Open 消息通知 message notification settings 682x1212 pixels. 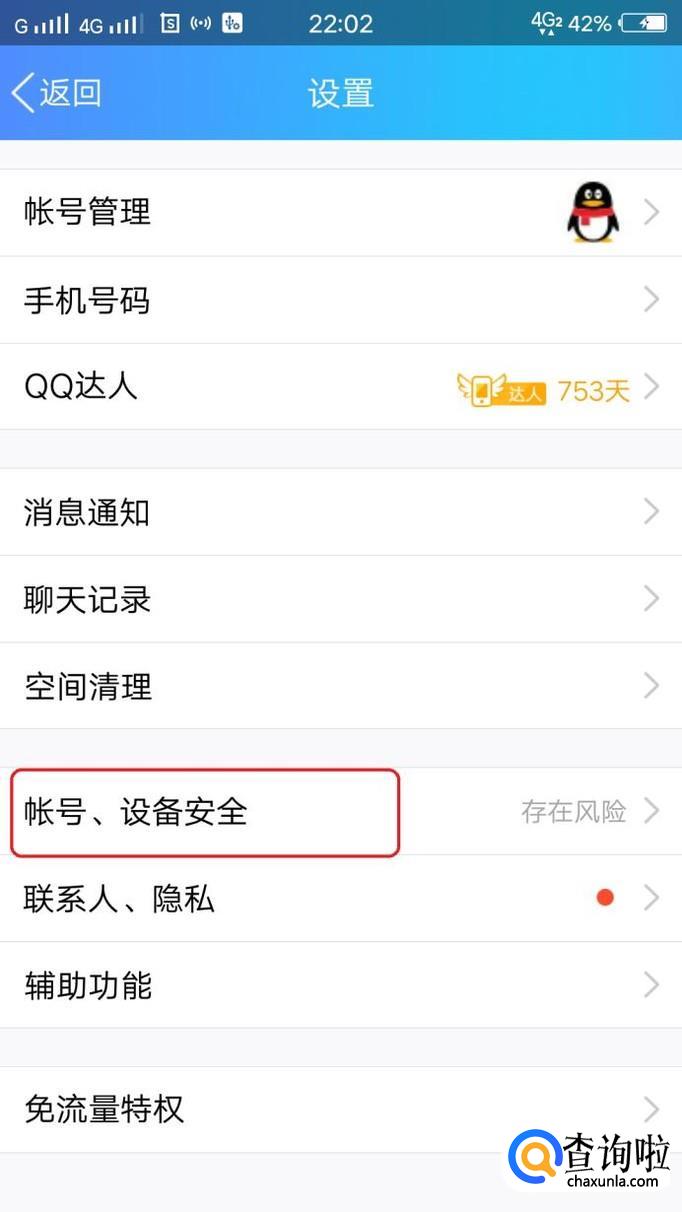(87, 512)
